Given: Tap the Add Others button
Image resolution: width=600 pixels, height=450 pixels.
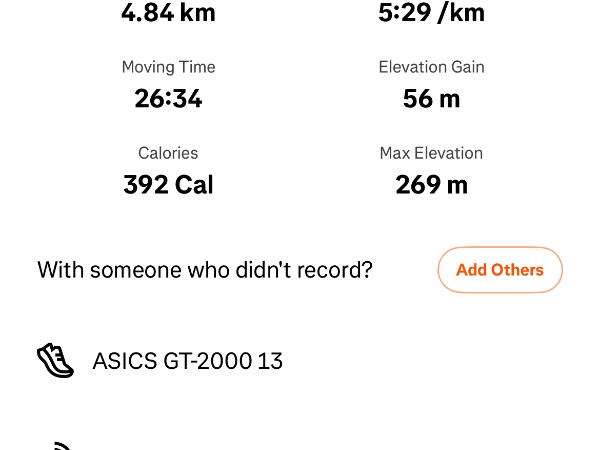Looking at the screenshot, I should (x=499, y=270).
